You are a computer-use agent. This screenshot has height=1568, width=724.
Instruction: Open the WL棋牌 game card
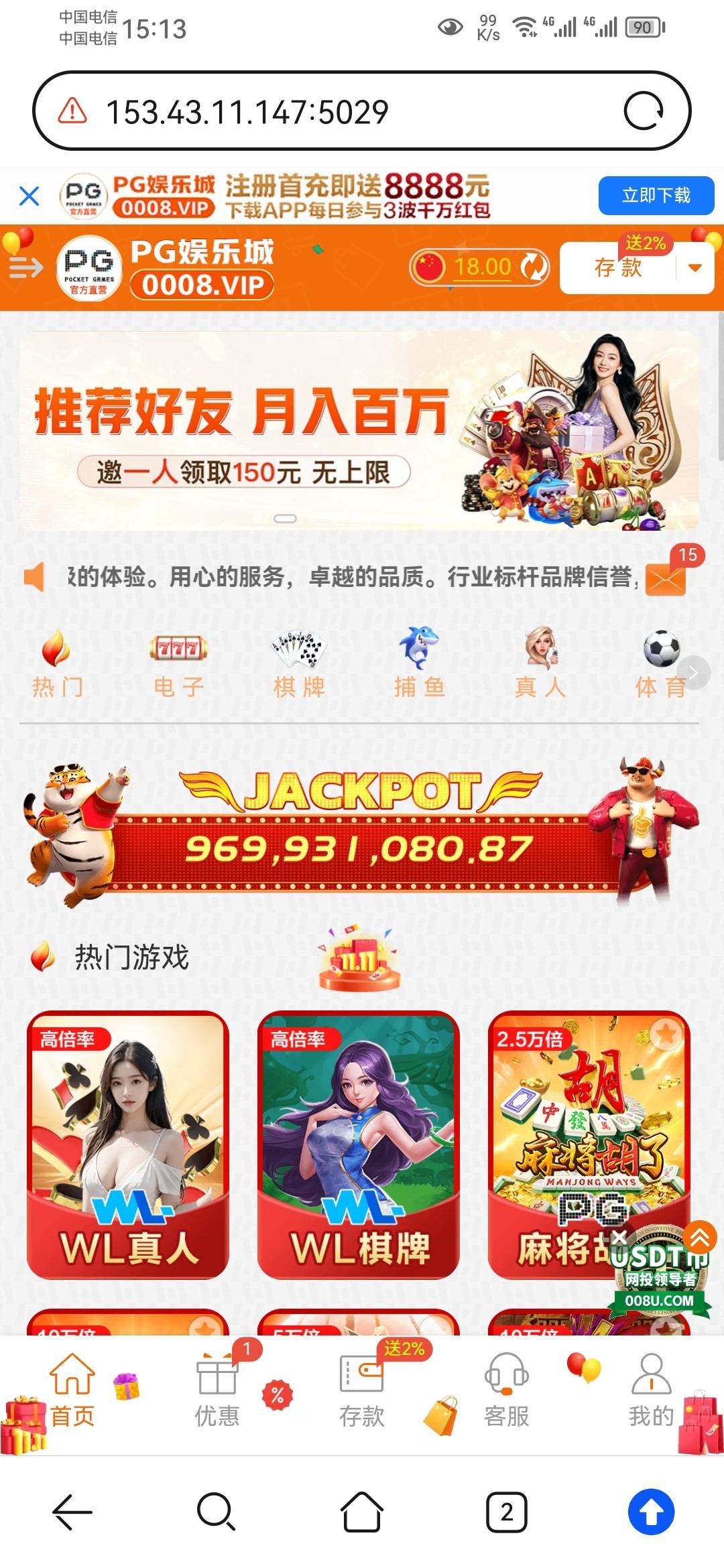pos(359,1145)
